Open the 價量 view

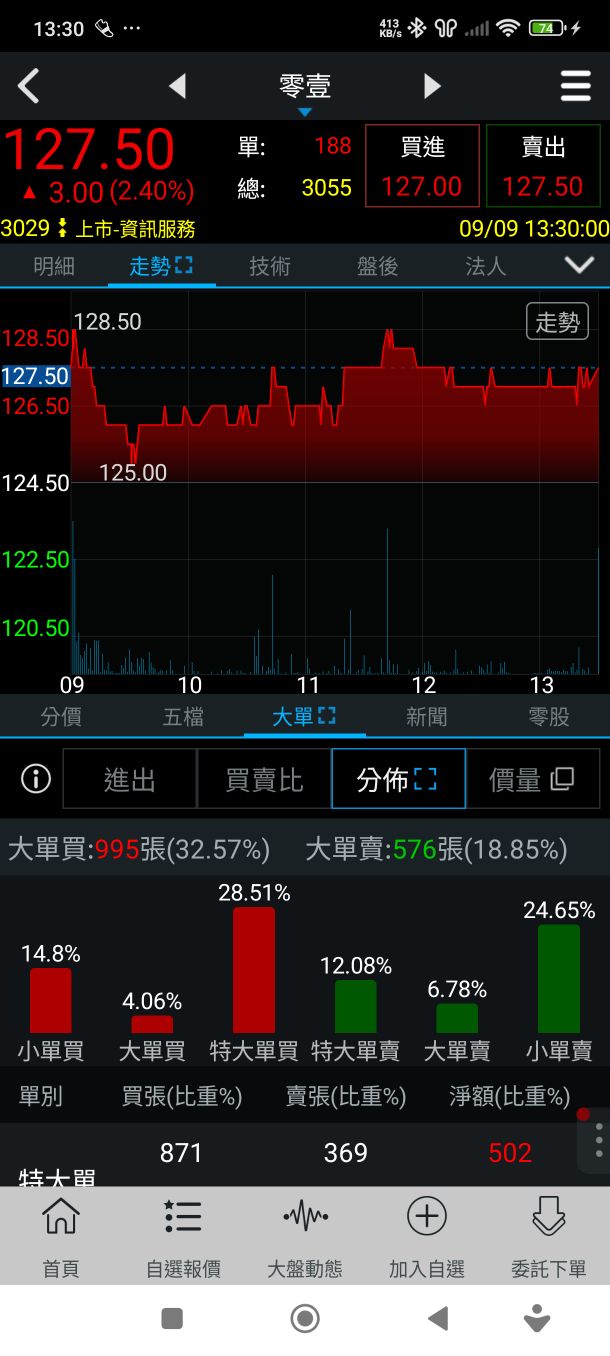click(531, 779)
